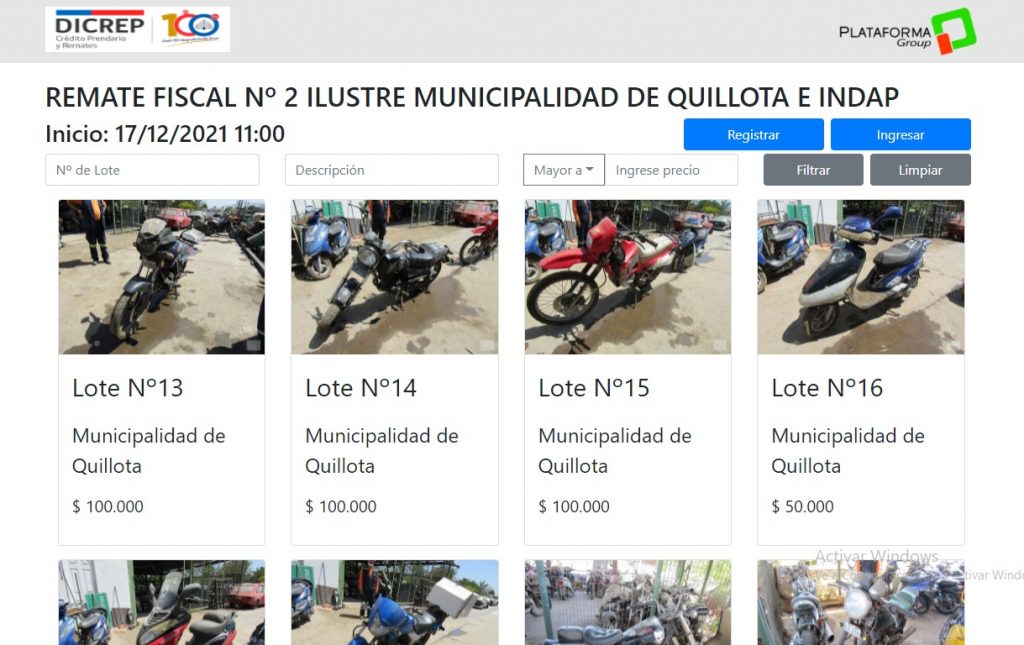
Task: Tap the Ingresar button
Action: tap(900, 135)
